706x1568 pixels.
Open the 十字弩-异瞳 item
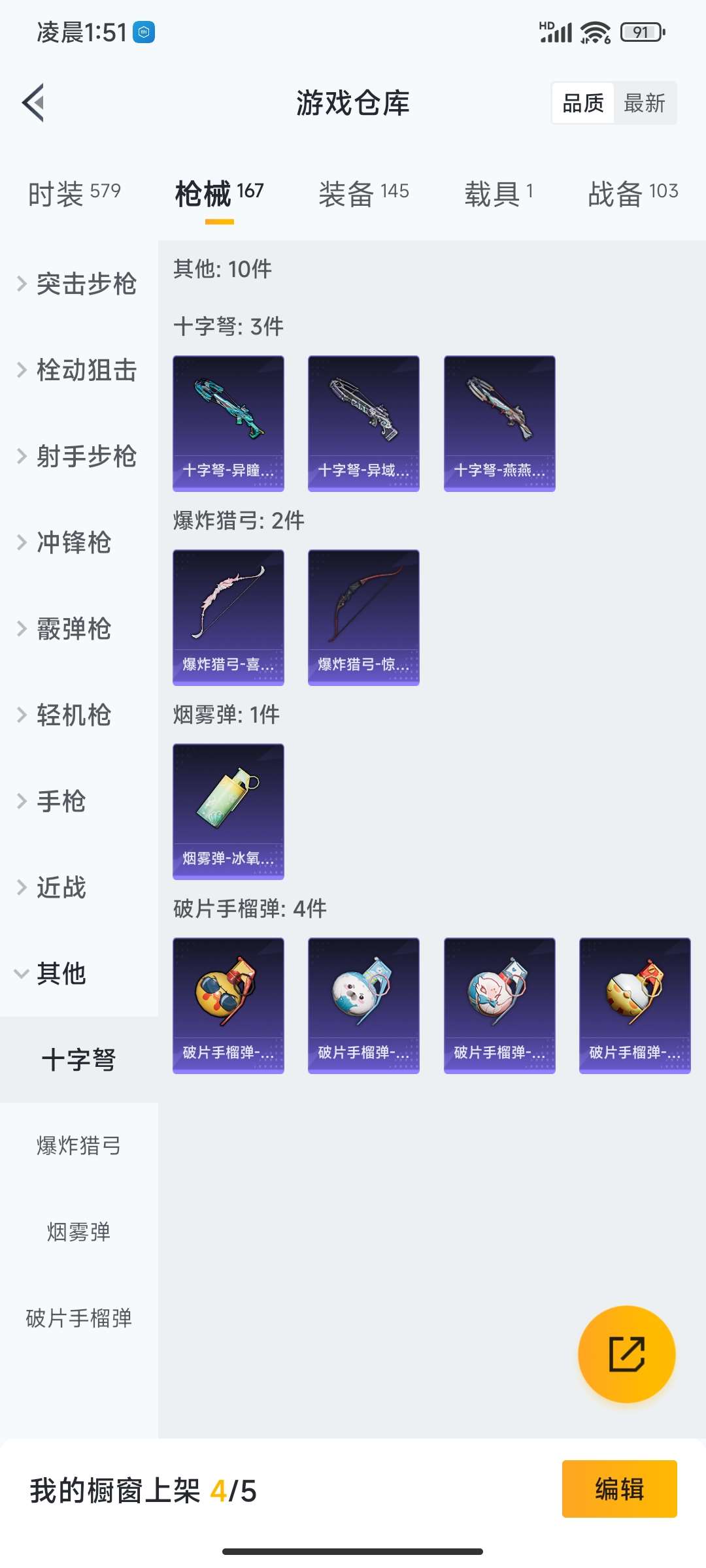pos(228,423)
